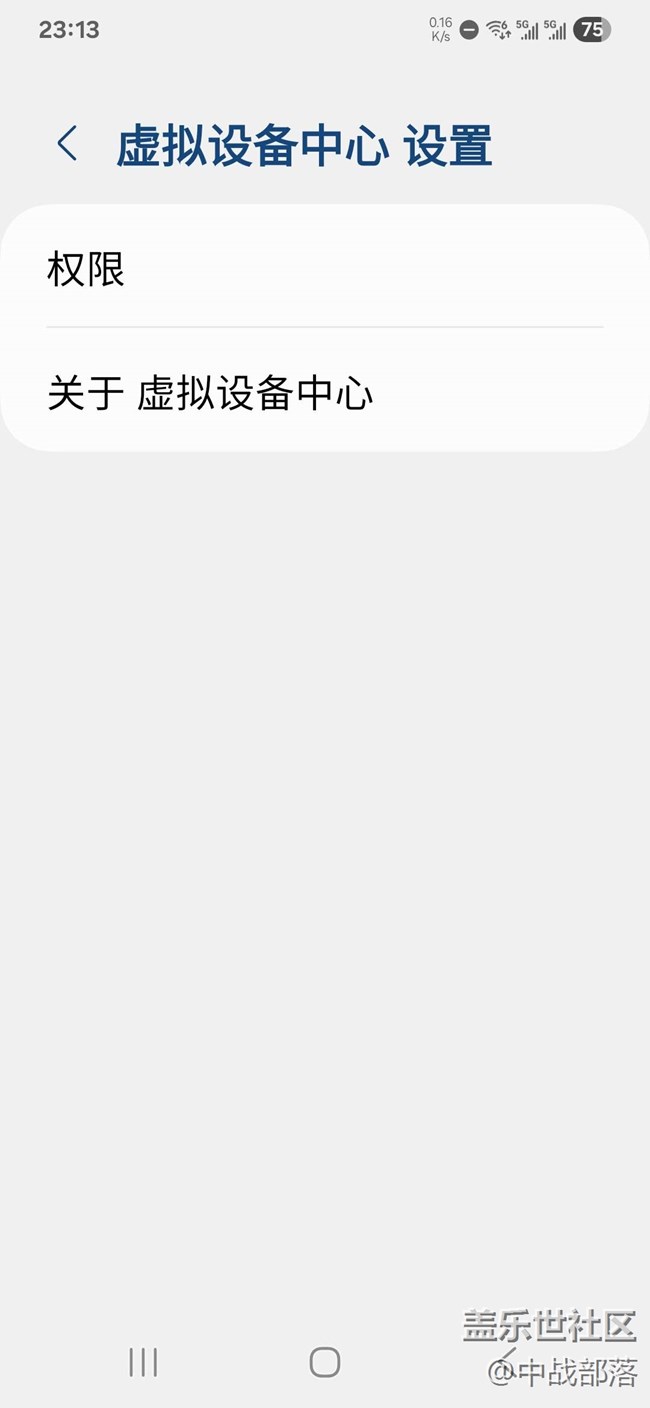Go back from 虚拟设备中心 设置
Screen dimensions: 650x1408
click(67, 144)
